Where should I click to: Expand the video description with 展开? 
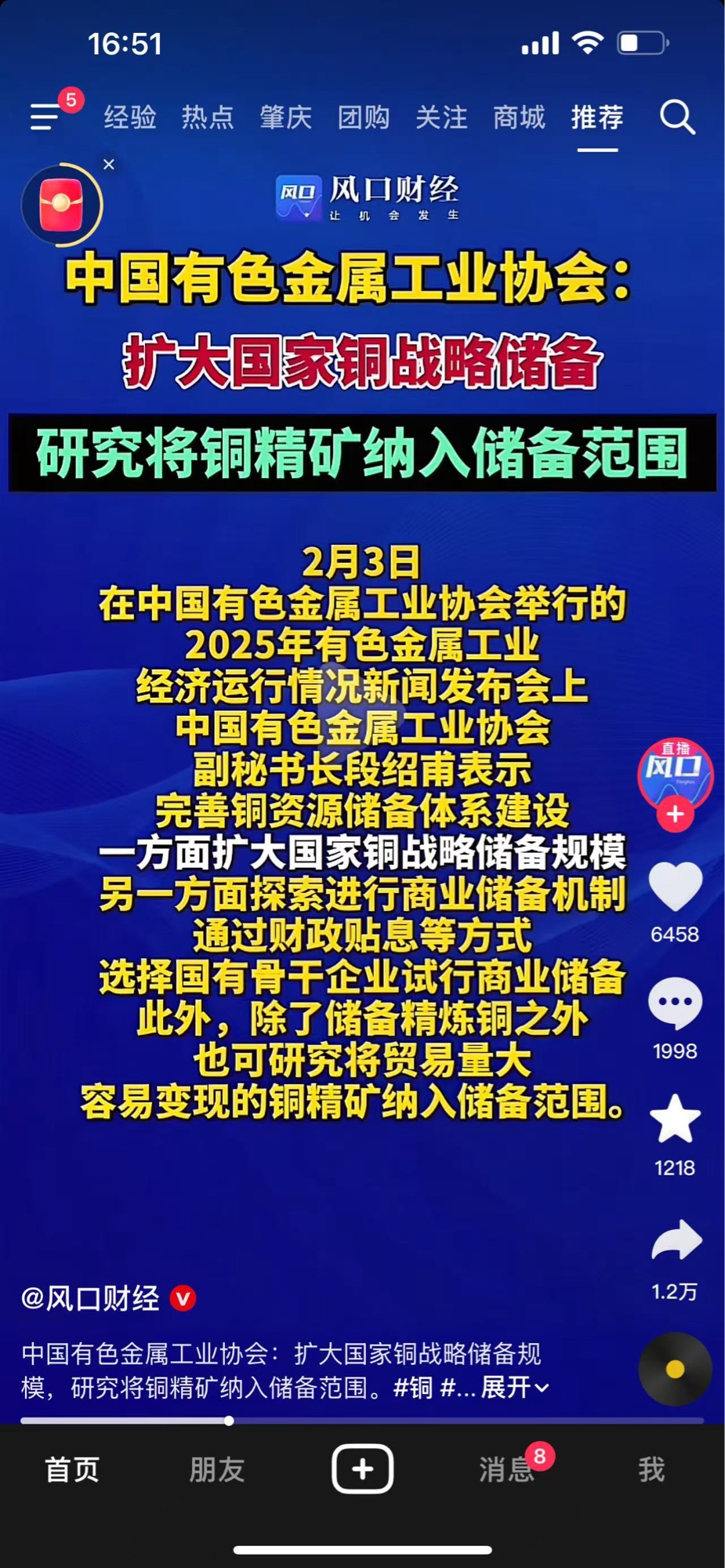pyautogui.click(x=514, y=1387)
